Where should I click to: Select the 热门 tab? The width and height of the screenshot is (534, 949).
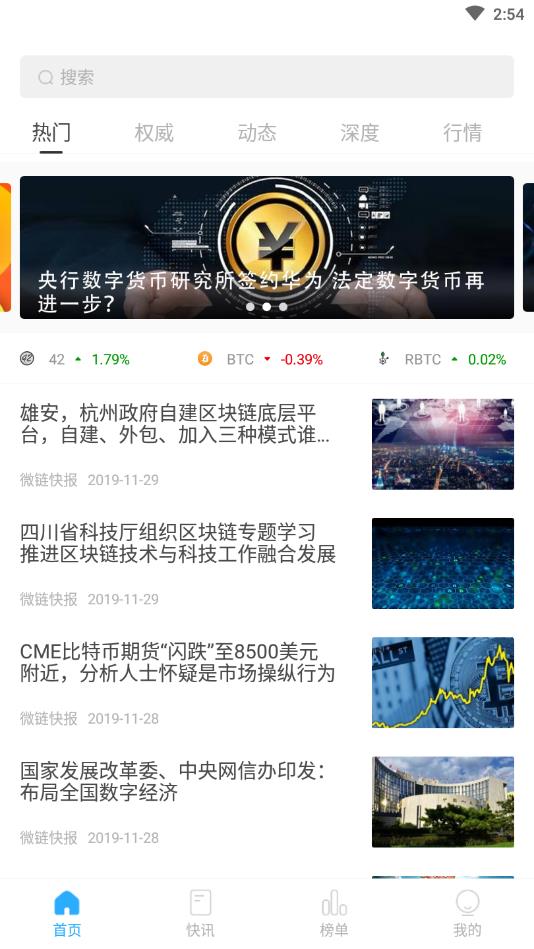coord(51,133)
